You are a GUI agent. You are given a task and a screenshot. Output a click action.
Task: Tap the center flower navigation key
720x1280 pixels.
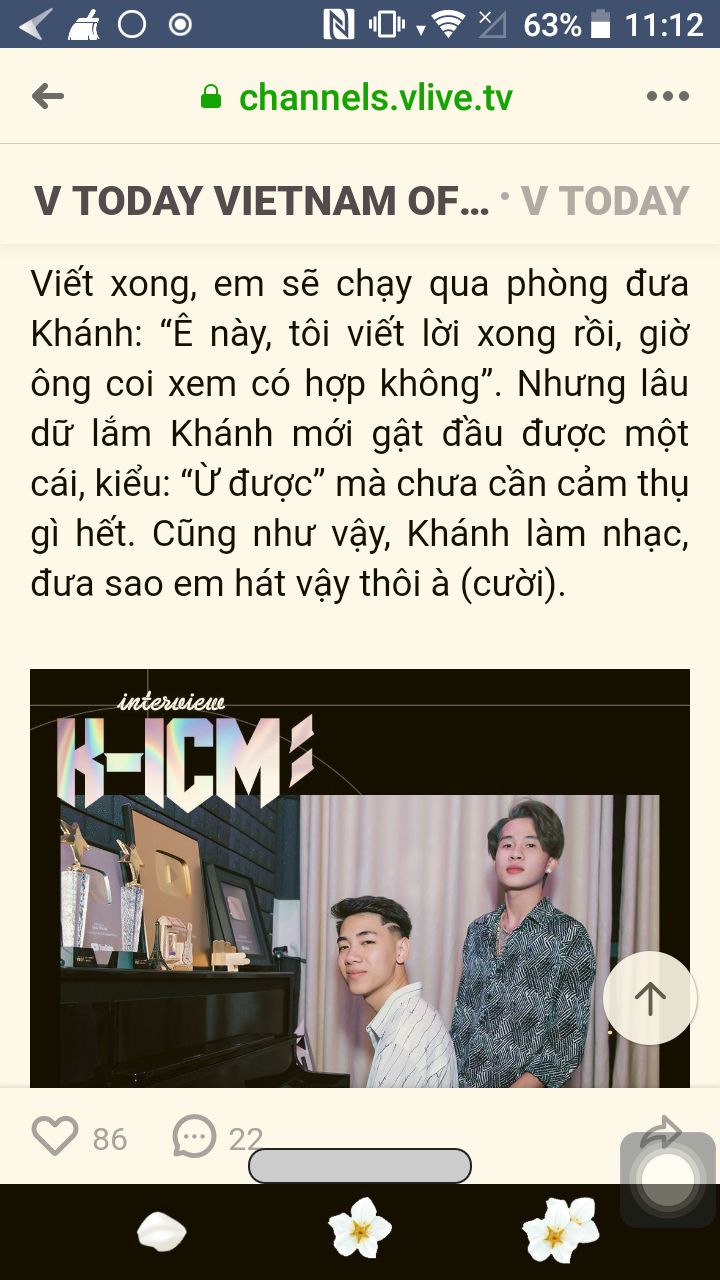pyautogui.click(x=360, y=1228)
